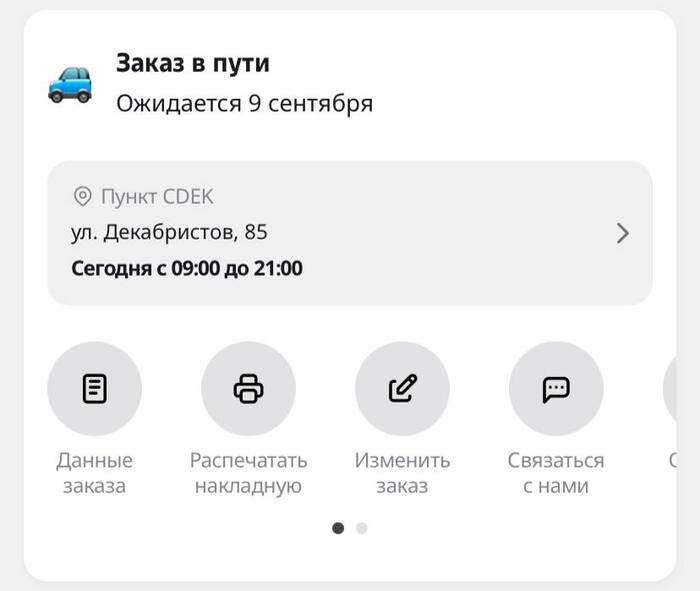Image resolution: width=700 pixels, height=591 pixels.
Task: Tap Связаться с нами chat button
Action: (x=556, y=389)
